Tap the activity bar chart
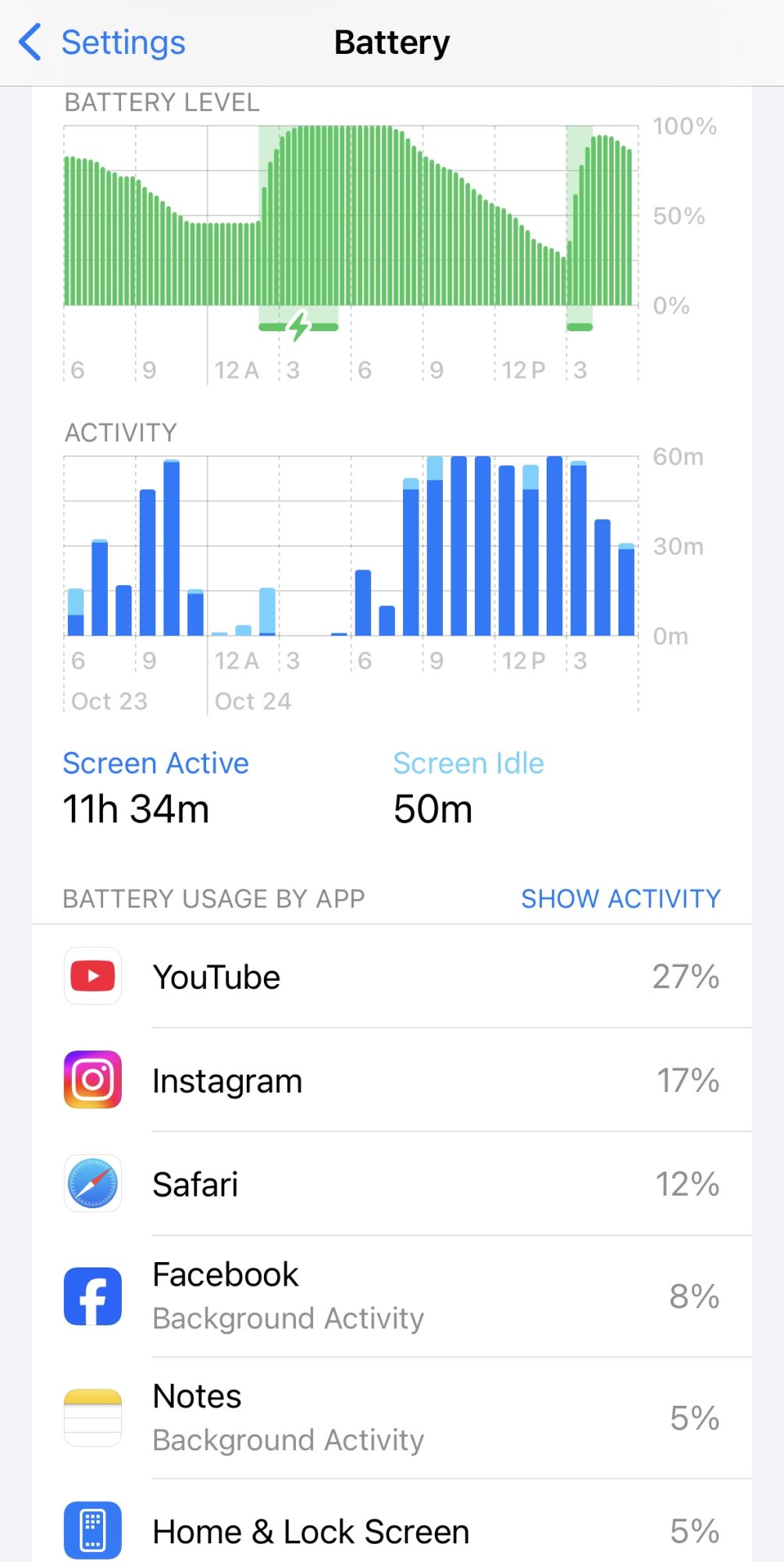The image size is (784, 1562). pos(351,547)
